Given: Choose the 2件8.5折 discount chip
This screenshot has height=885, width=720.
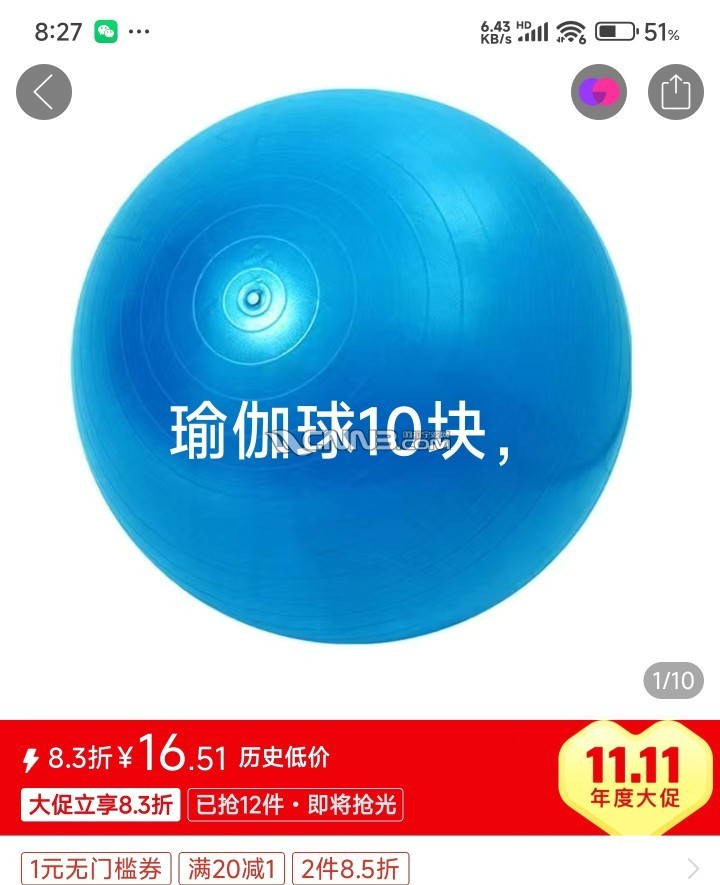Looking at the screenshot, I should tap(351, 868).
